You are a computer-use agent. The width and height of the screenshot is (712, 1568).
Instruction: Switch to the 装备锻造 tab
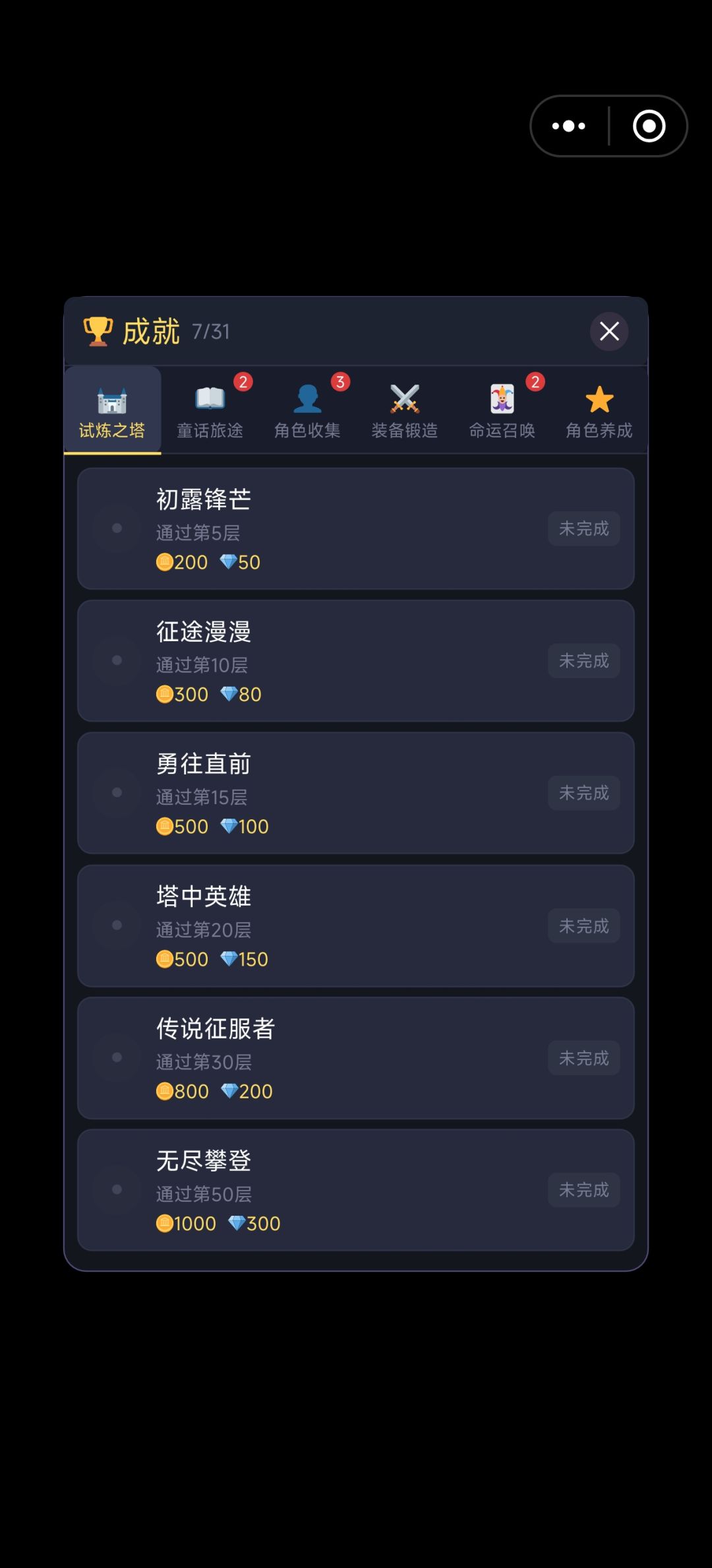pyautogui.click(x=404, y=409)
